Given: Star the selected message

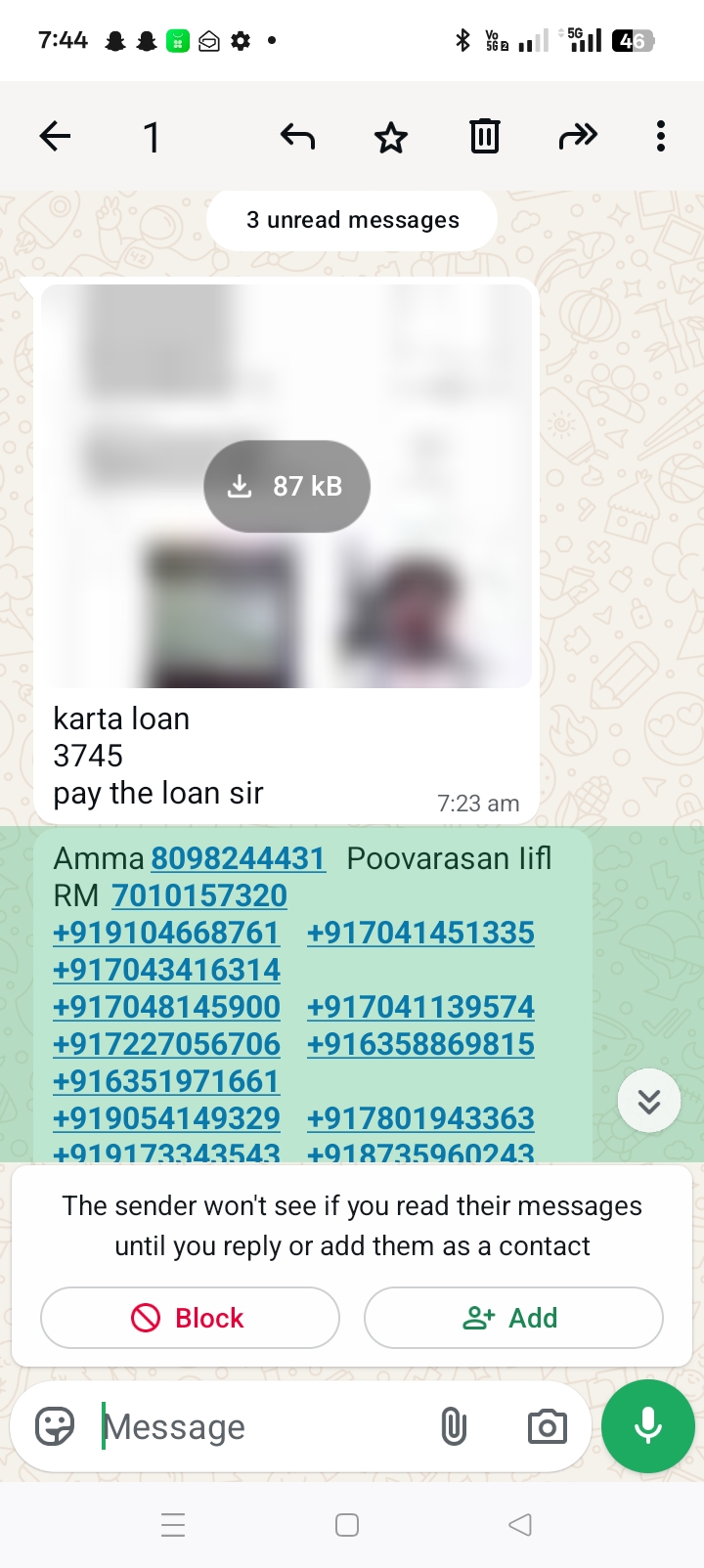Looking at the screenshot, I should click(x=391, y=137).
